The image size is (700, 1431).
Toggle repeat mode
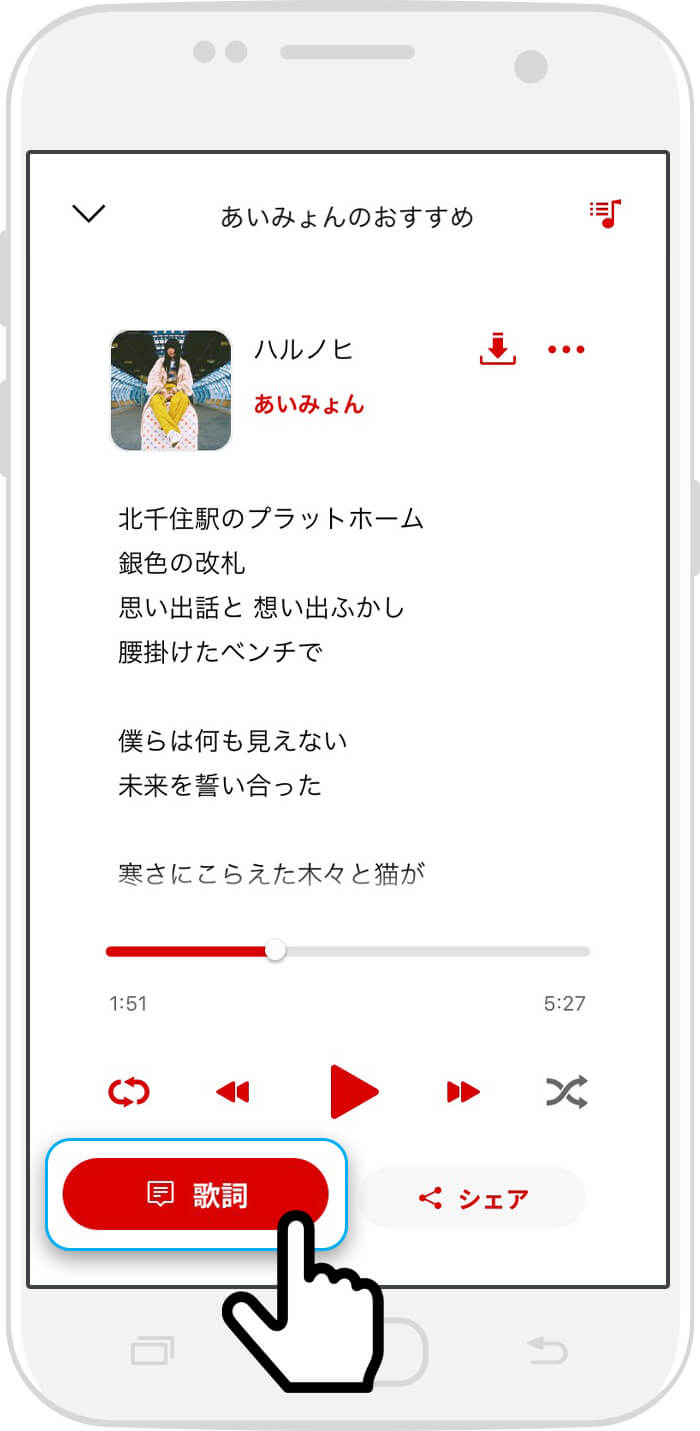129,1092
